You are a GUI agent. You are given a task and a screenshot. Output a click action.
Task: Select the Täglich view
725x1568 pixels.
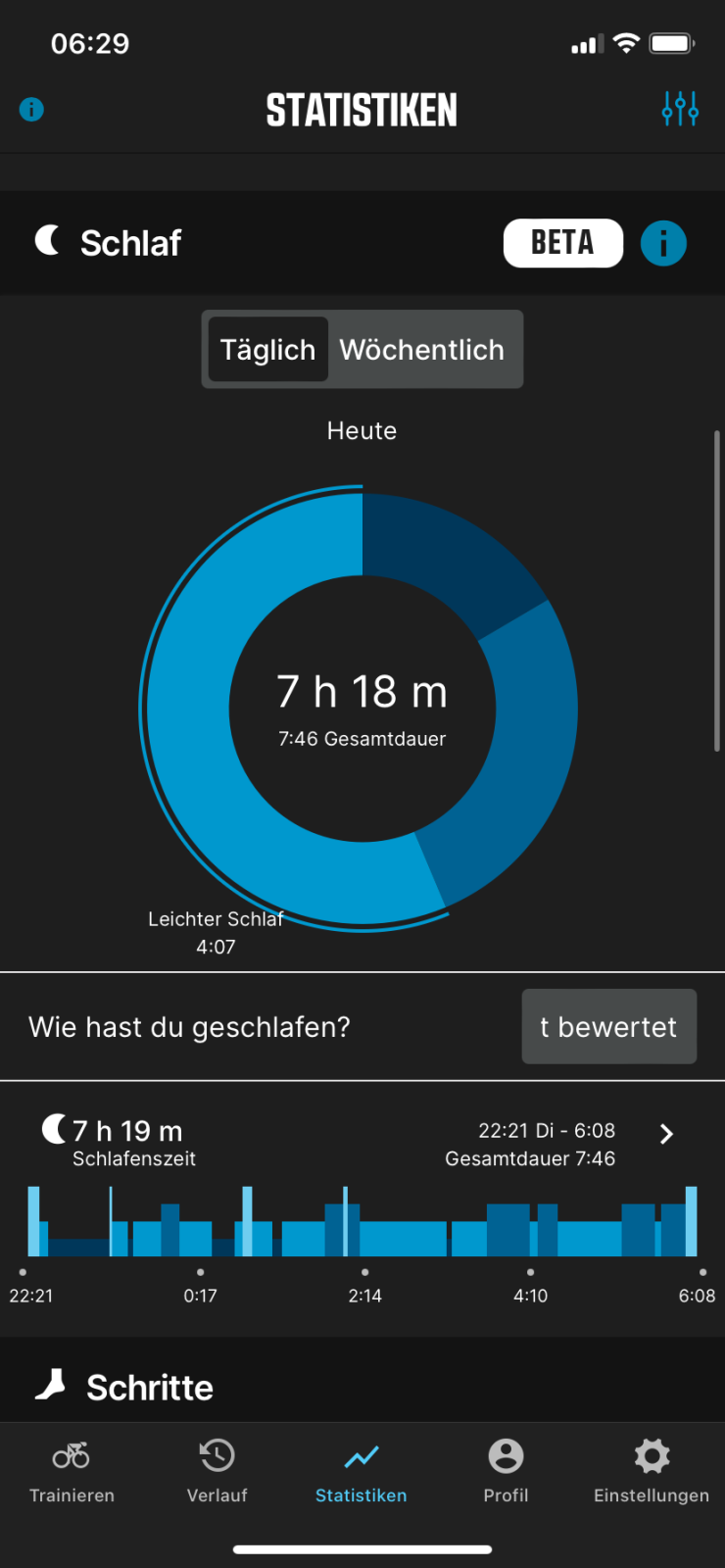267,350
